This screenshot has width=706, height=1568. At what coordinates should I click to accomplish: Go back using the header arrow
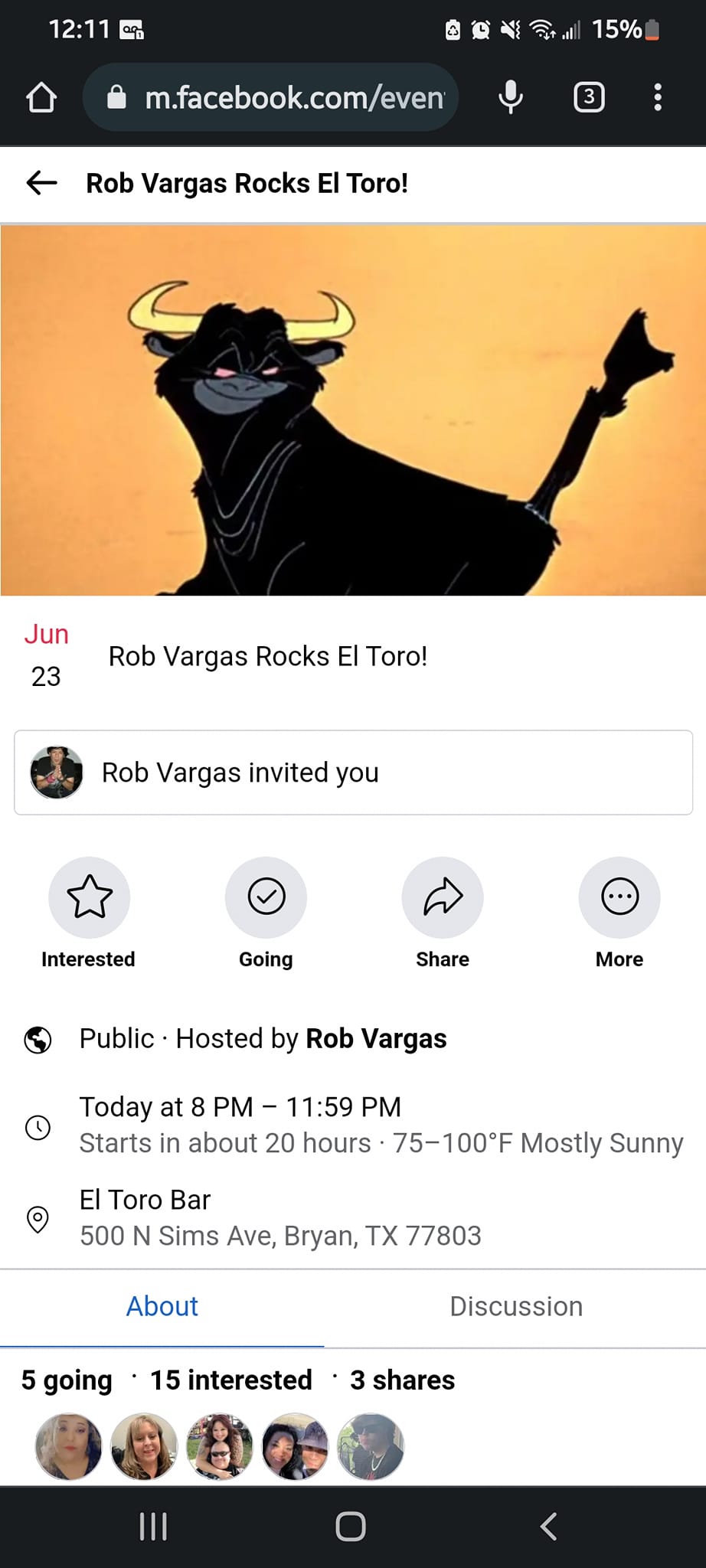pos(41,183)
